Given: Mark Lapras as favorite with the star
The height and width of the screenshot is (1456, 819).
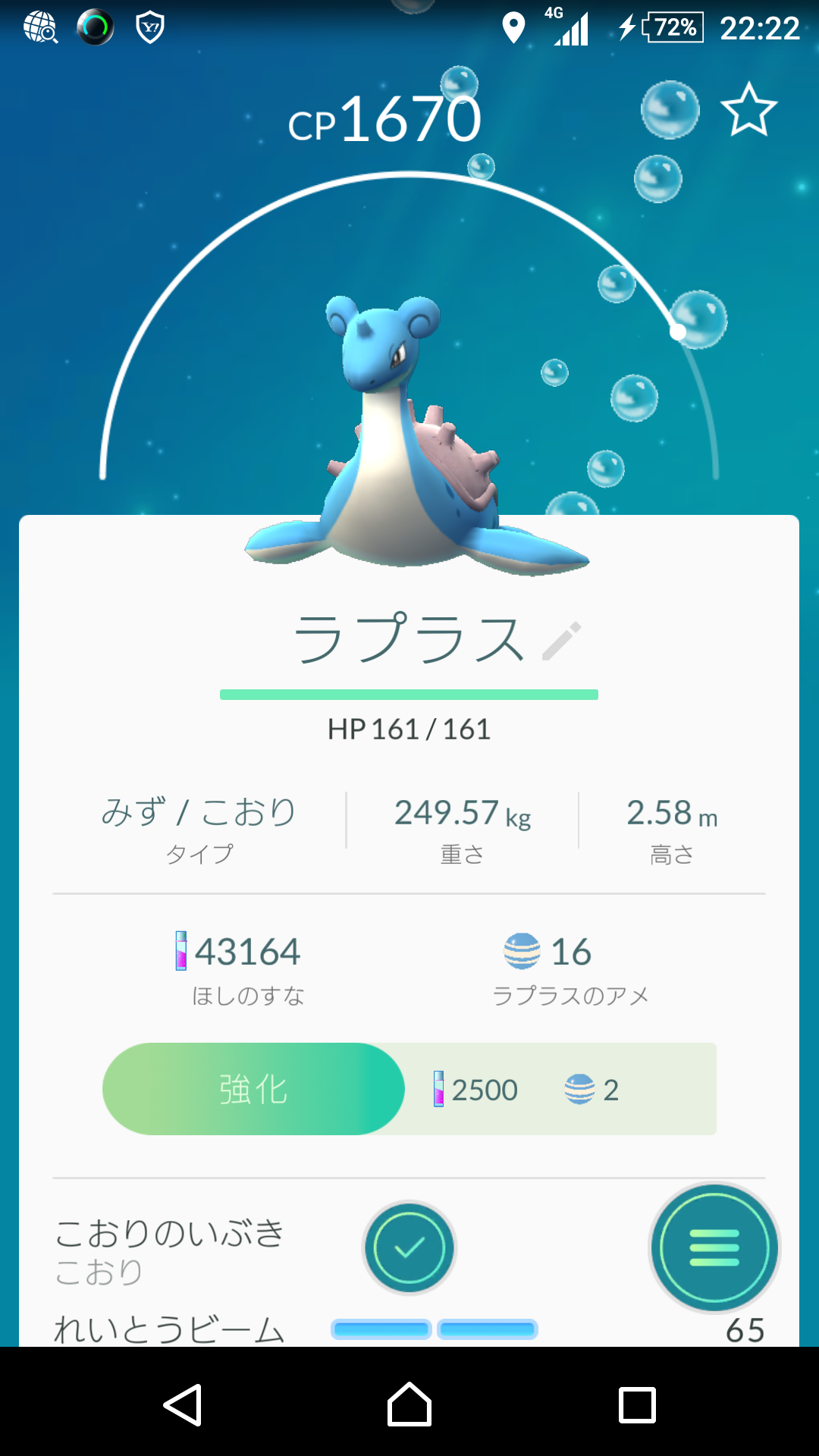Looking at the screenshot, I should click(748, 110).
